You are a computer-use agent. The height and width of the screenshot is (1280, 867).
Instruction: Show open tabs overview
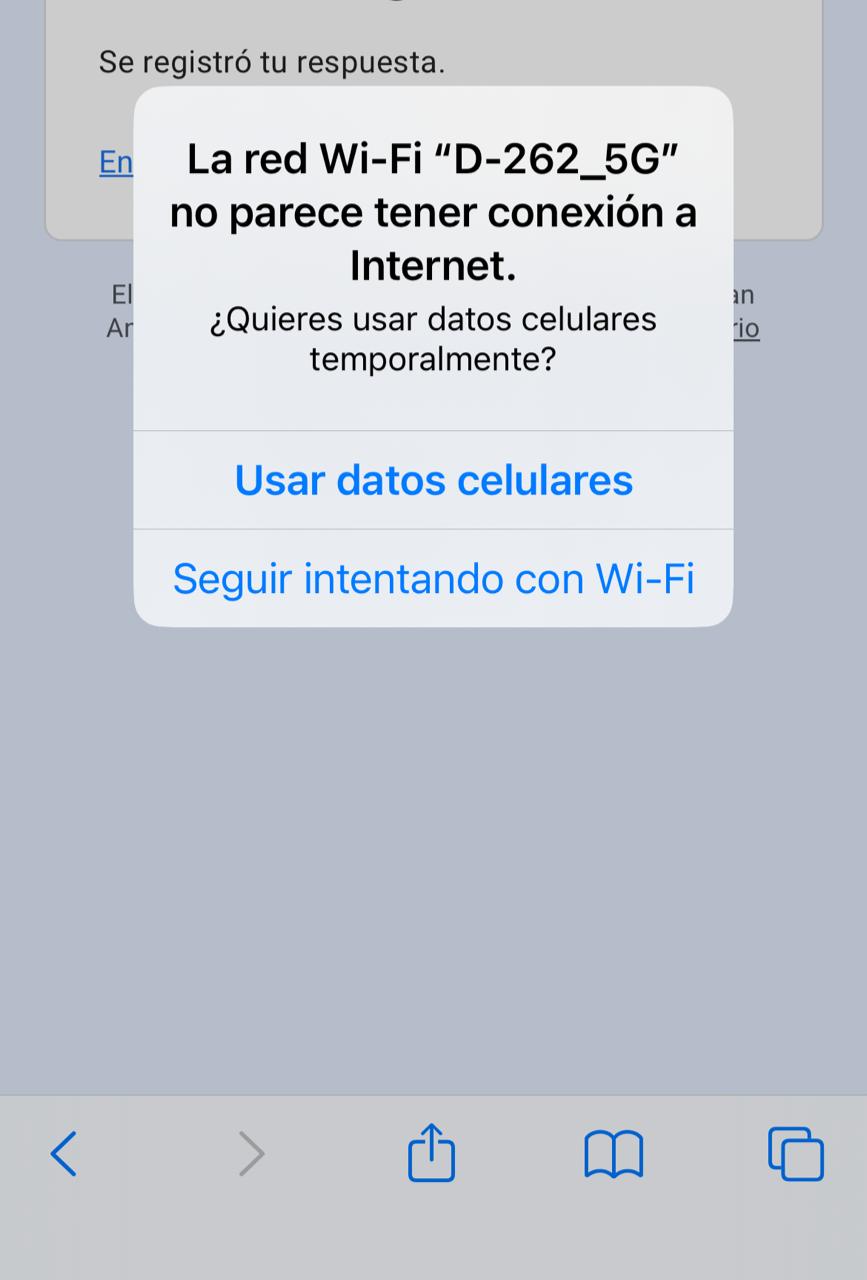[x=795, y=1154]
